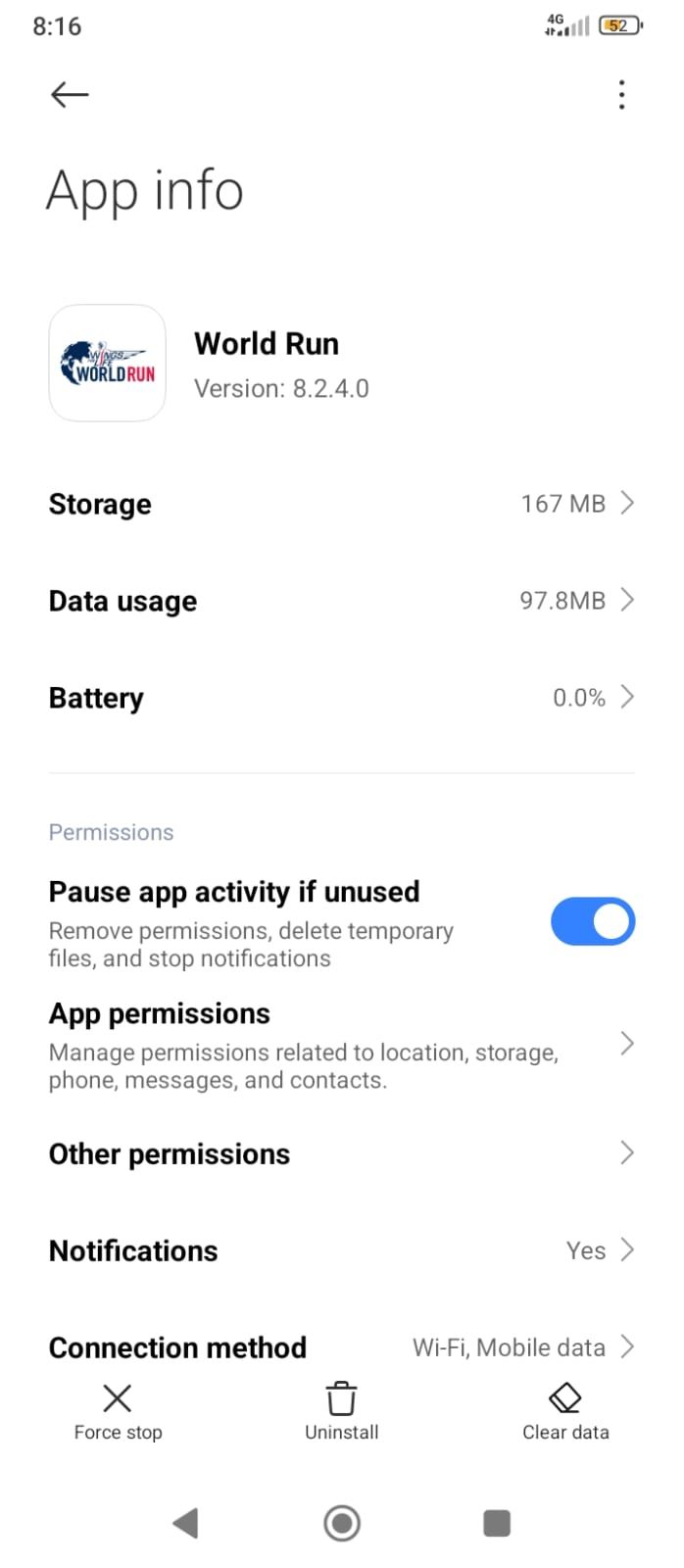Force stop the World Run app
This screenshot has height=1568, width=684.
(x=118, y=1411)
